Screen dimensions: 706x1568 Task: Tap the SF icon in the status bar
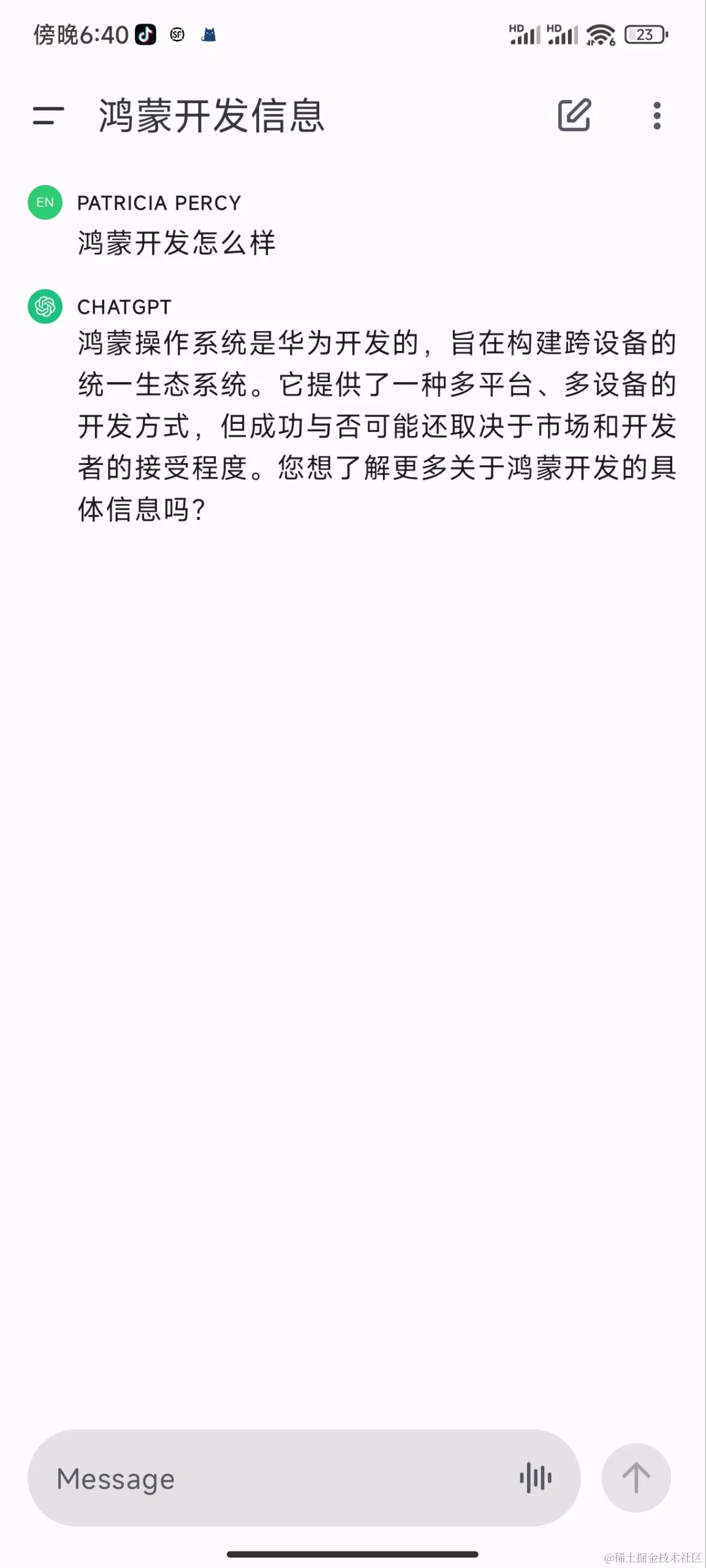click(177, 35)
